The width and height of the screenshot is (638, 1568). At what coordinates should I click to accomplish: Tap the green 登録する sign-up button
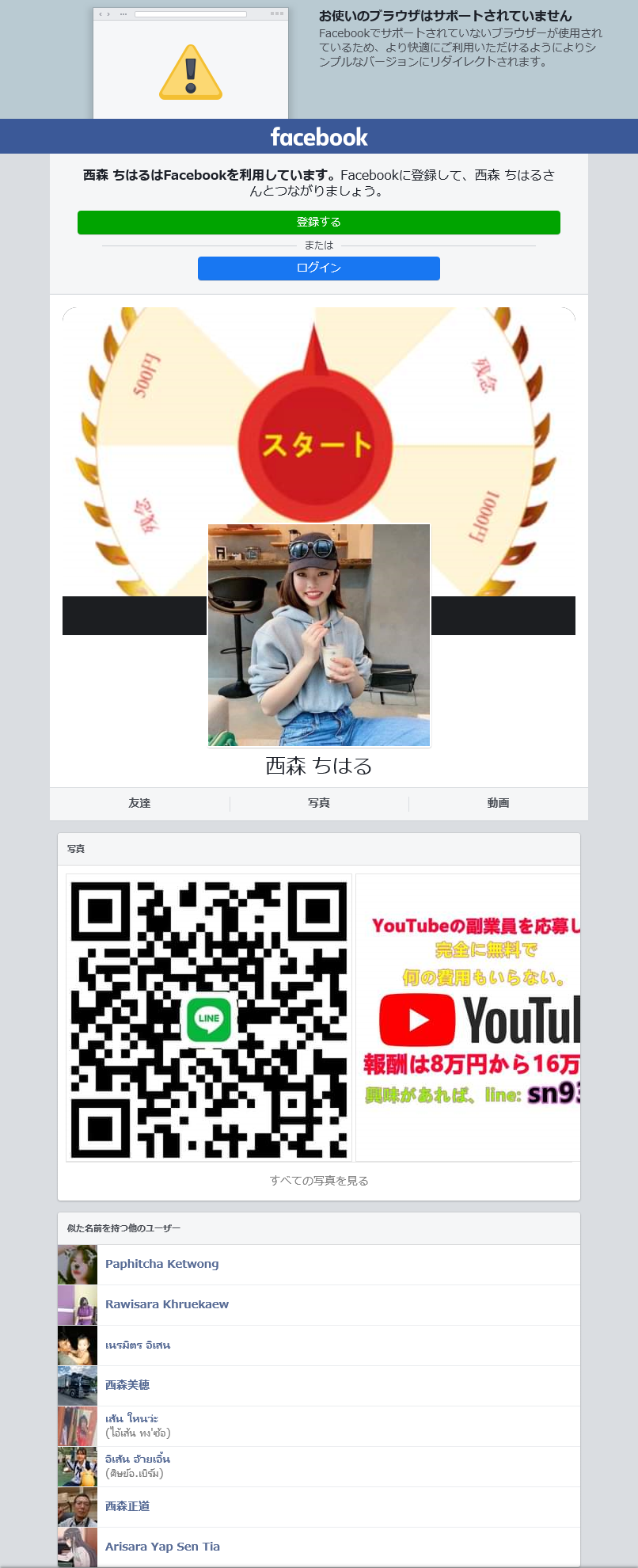tap(318, 223)
